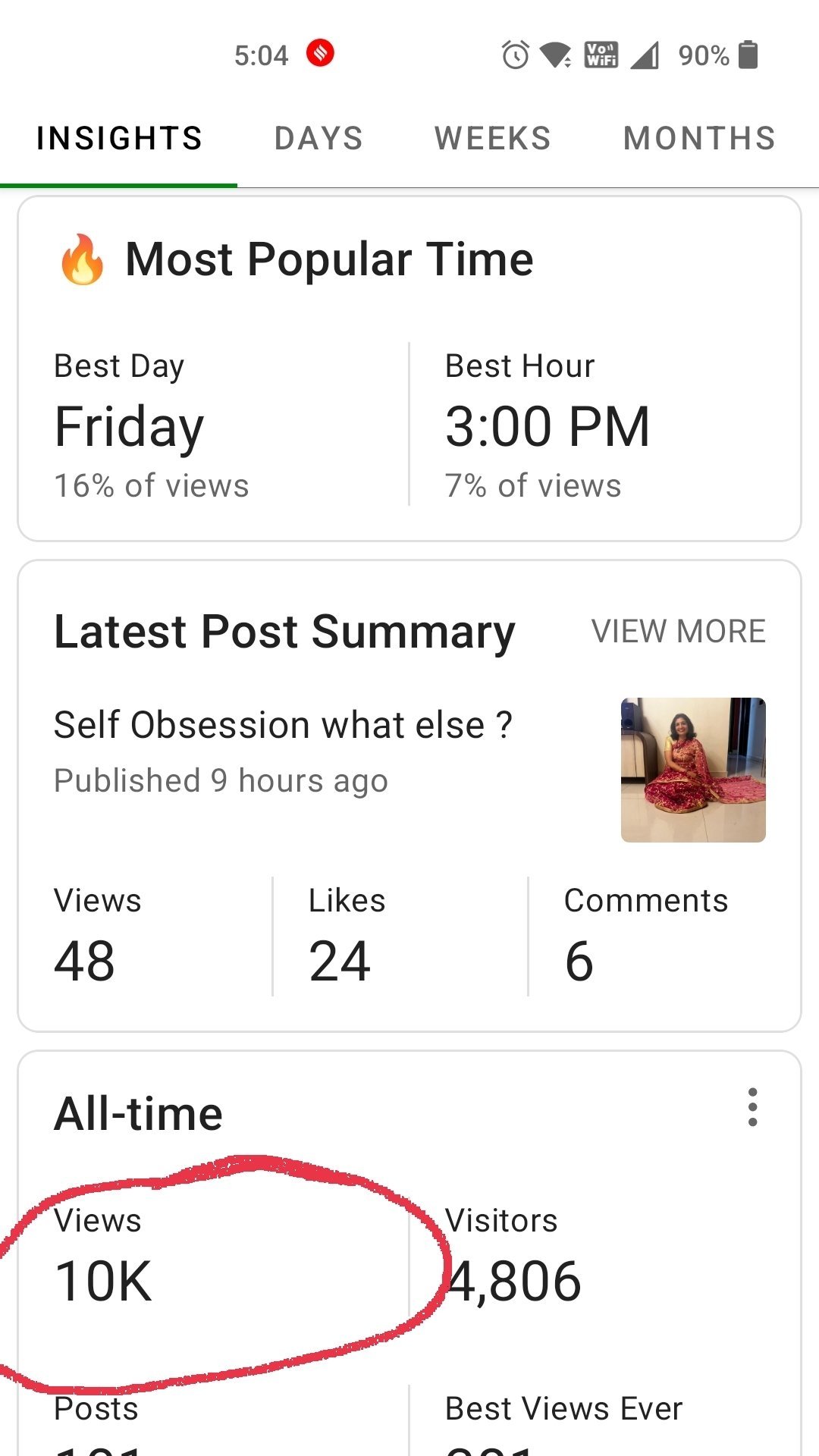Switch to the Days tab
The width and height of the screenshot is (819, 1456).
coord(318,139)
